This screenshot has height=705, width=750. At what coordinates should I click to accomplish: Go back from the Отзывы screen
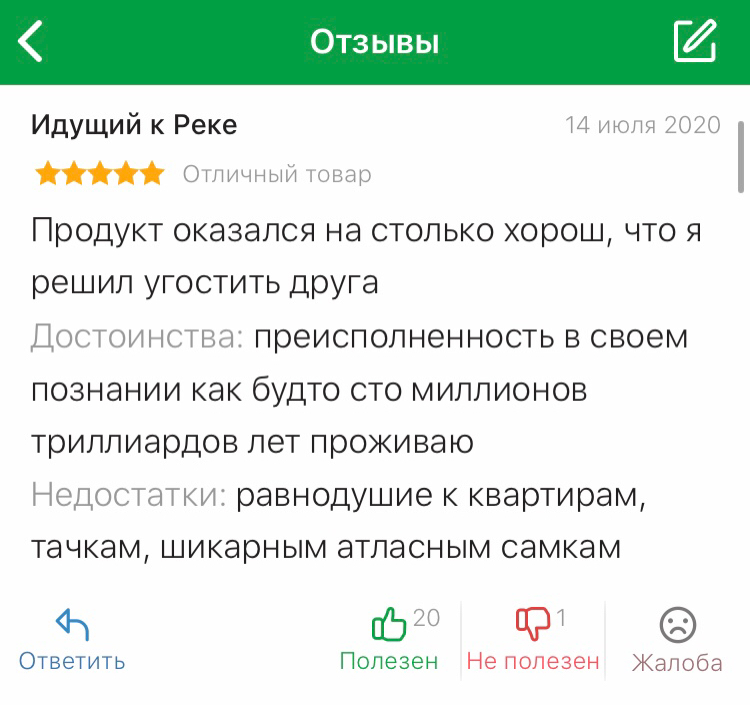coord(32,42)
